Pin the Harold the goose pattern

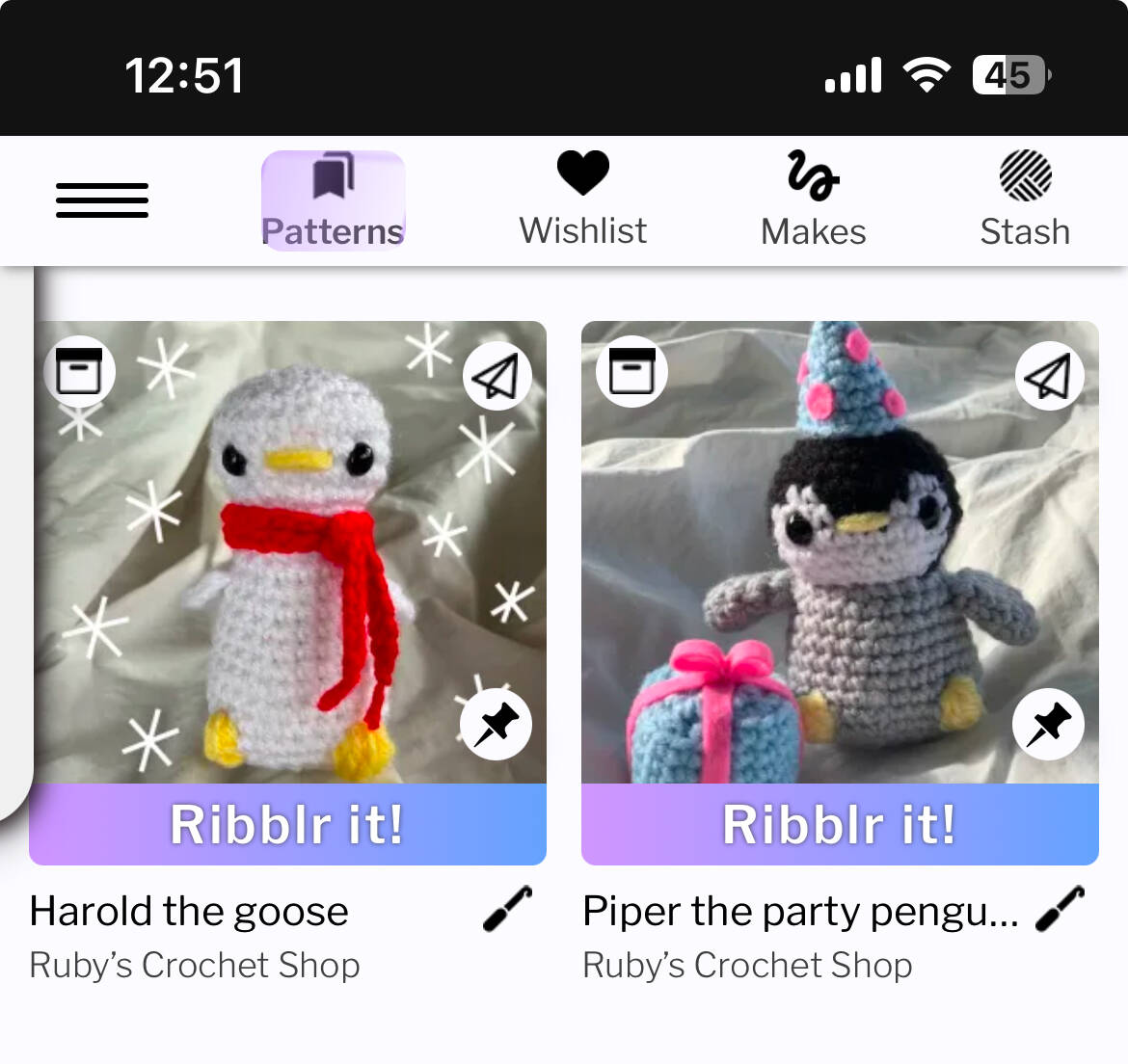(497, 724)
